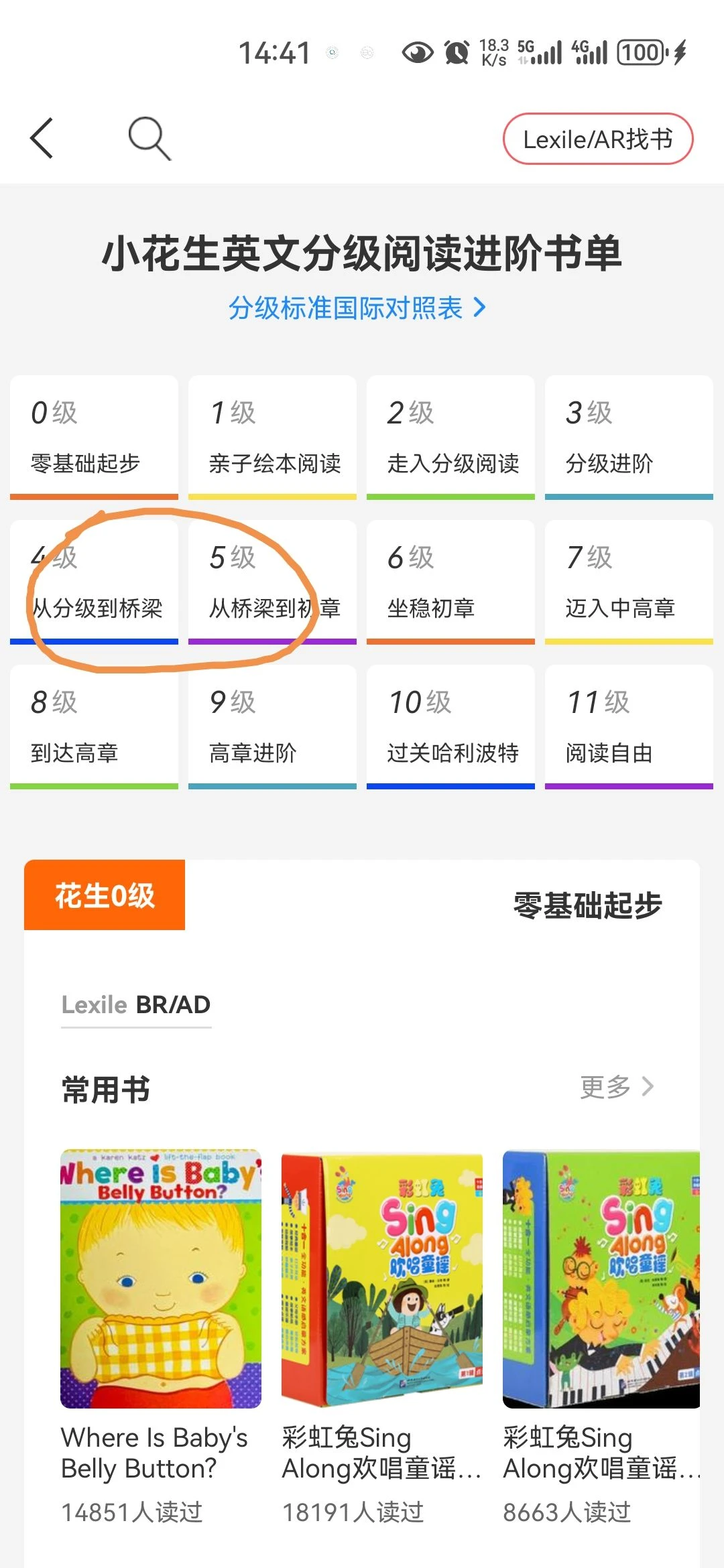Choose the 11级 阅读自由 level
Viewport: 724px width, 1568px height.
tap(629, 727)
